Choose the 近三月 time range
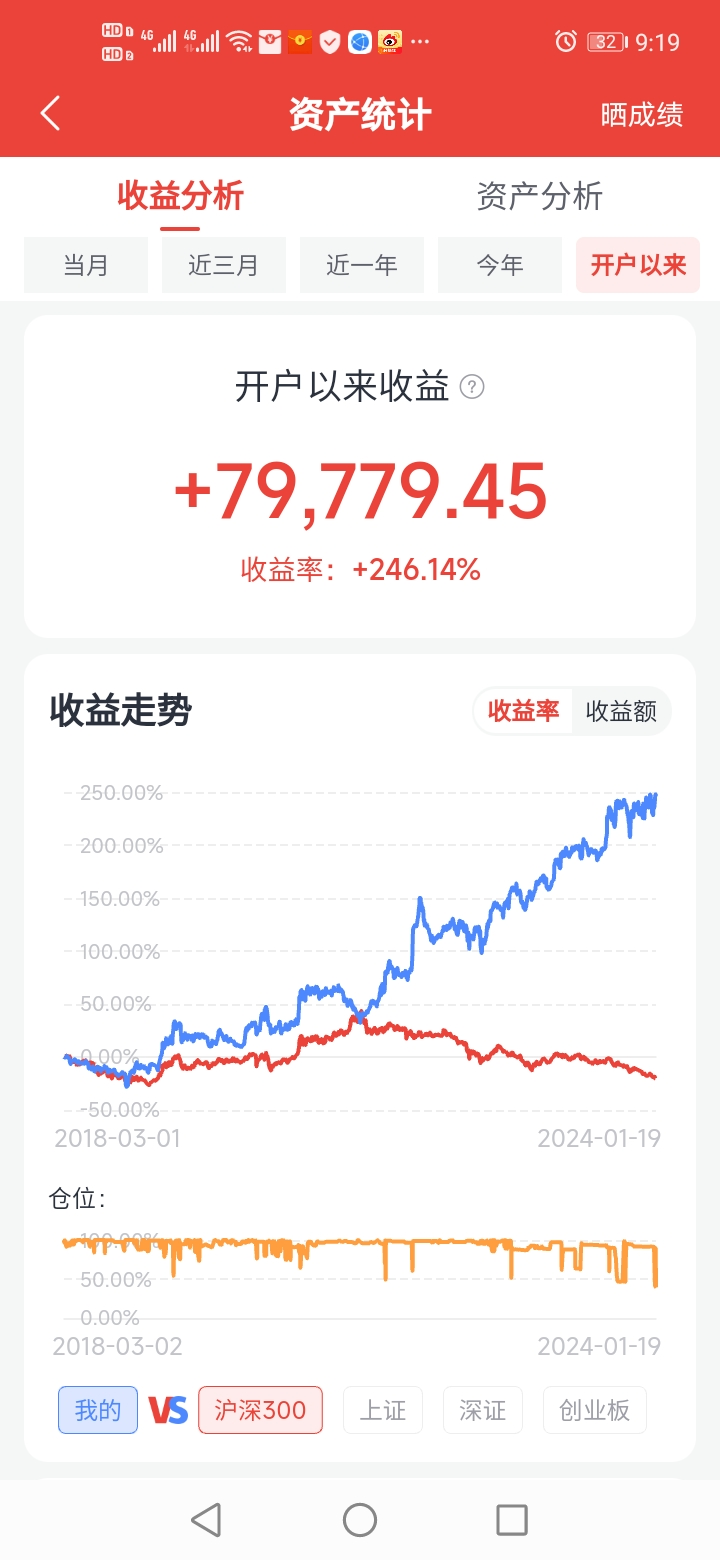Viewport: 720px width, 1560px height. tap(223, 265)
